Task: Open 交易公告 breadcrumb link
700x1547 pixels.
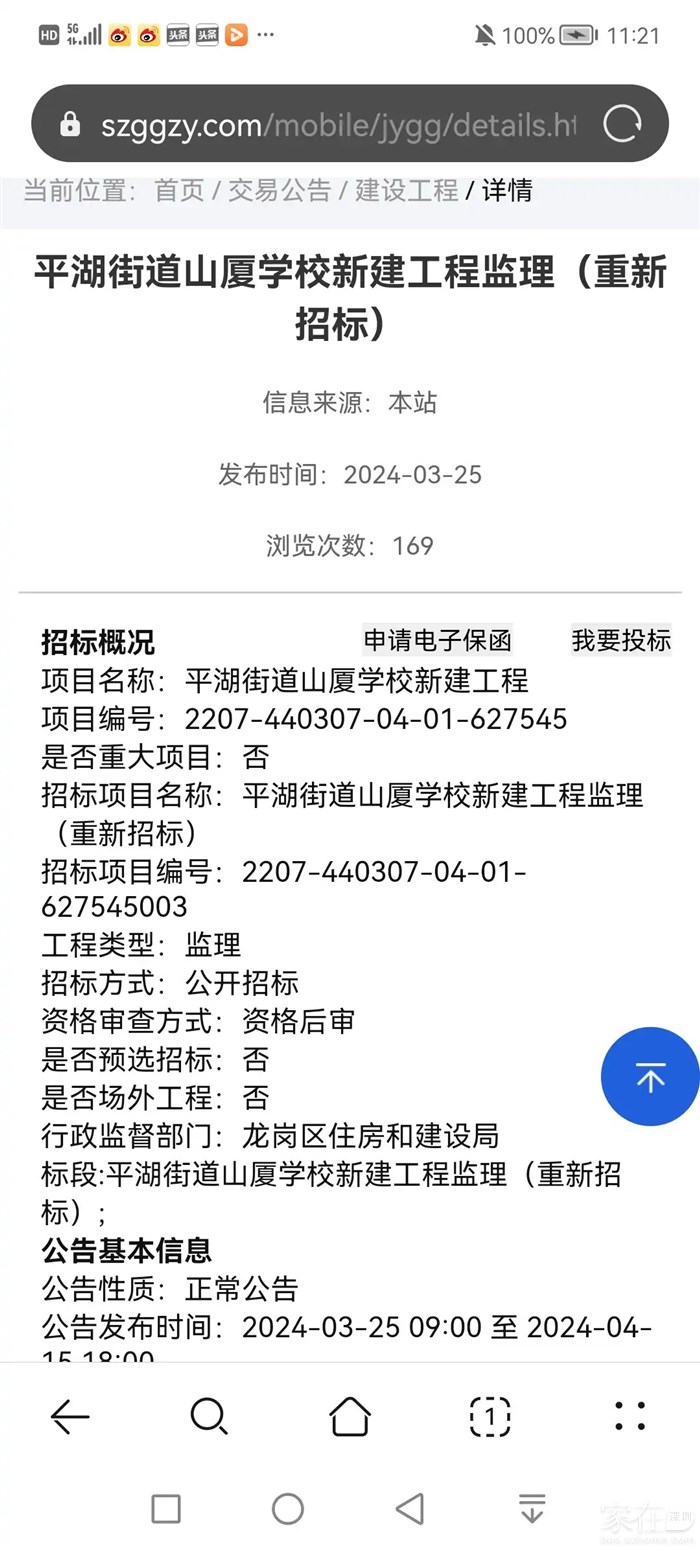Action: point(279,190)
